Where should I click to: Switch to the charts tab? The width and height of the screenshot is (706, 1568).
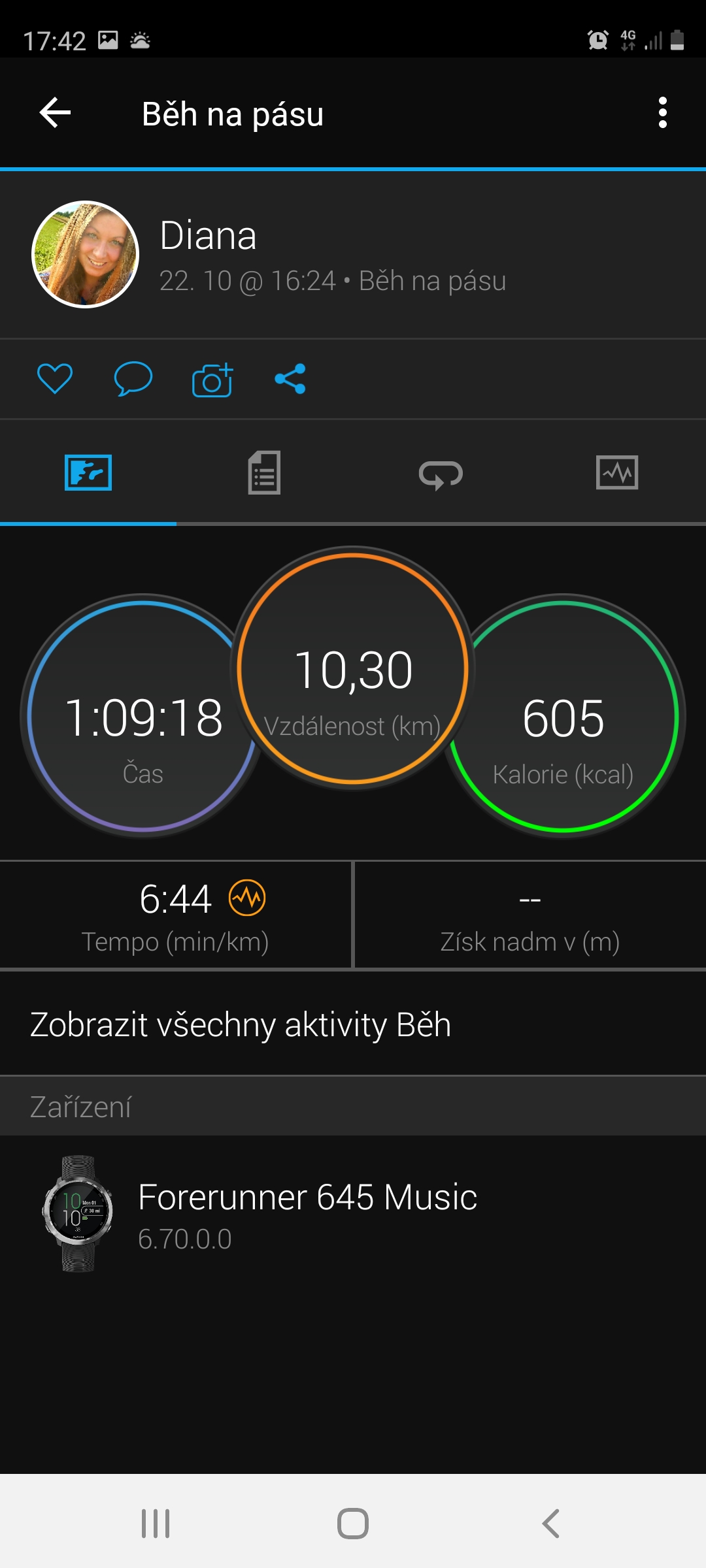pos(617,472)
